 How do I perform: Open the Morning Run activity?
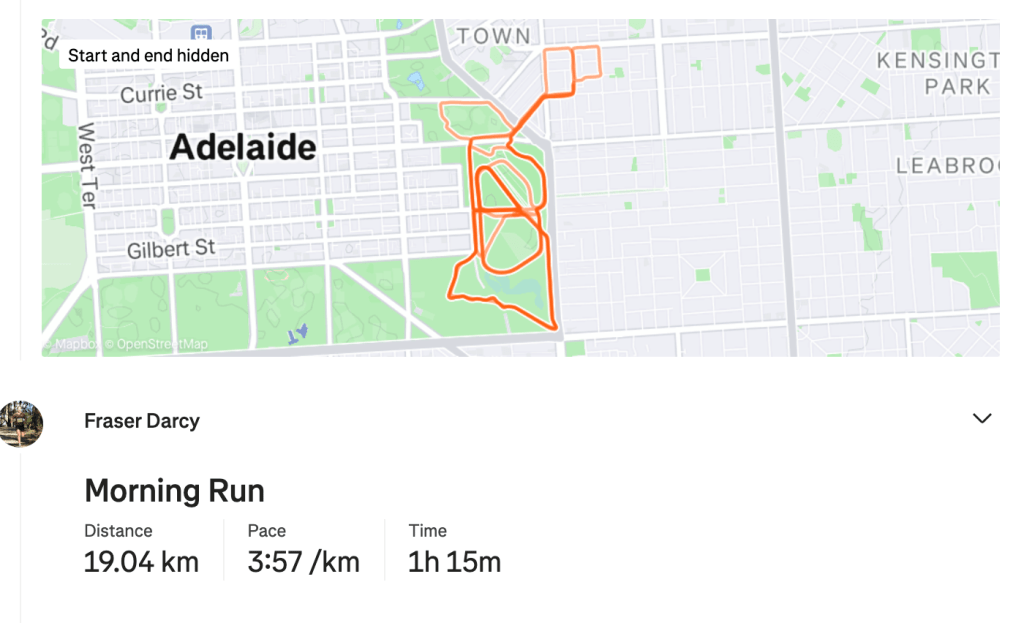click(174, 491)
